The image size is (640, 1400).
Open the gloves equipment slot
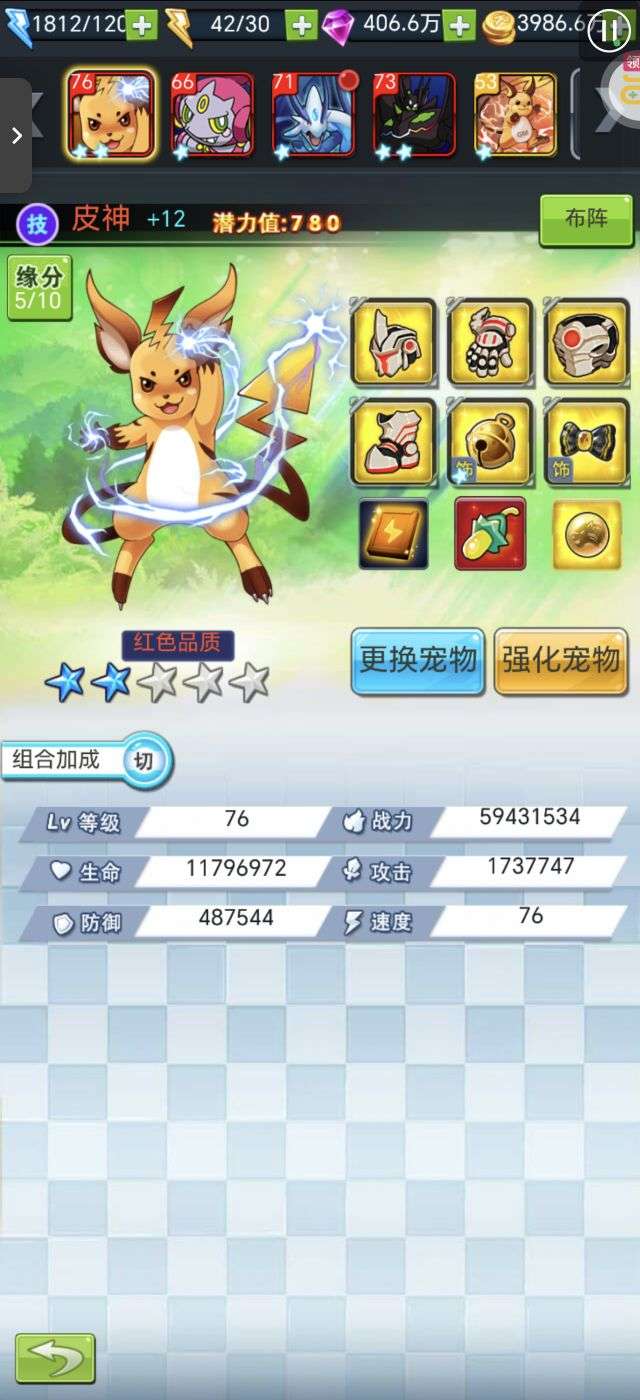coord(490,342)
